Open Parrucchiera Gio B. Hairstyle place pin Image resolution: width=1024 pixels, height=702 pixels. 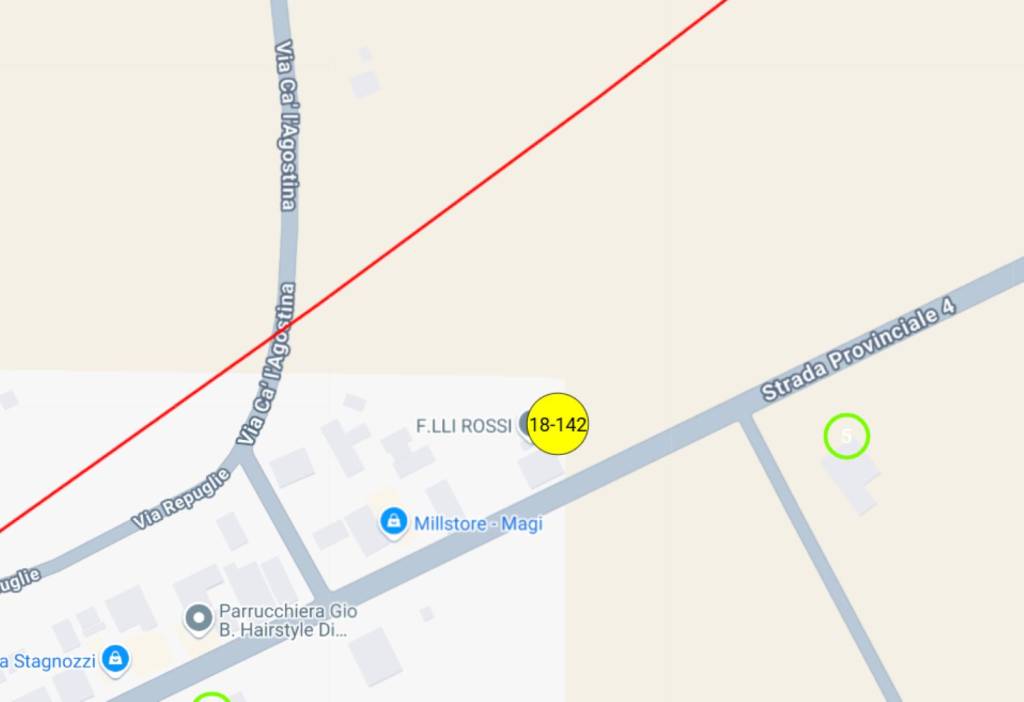(199, 619)
